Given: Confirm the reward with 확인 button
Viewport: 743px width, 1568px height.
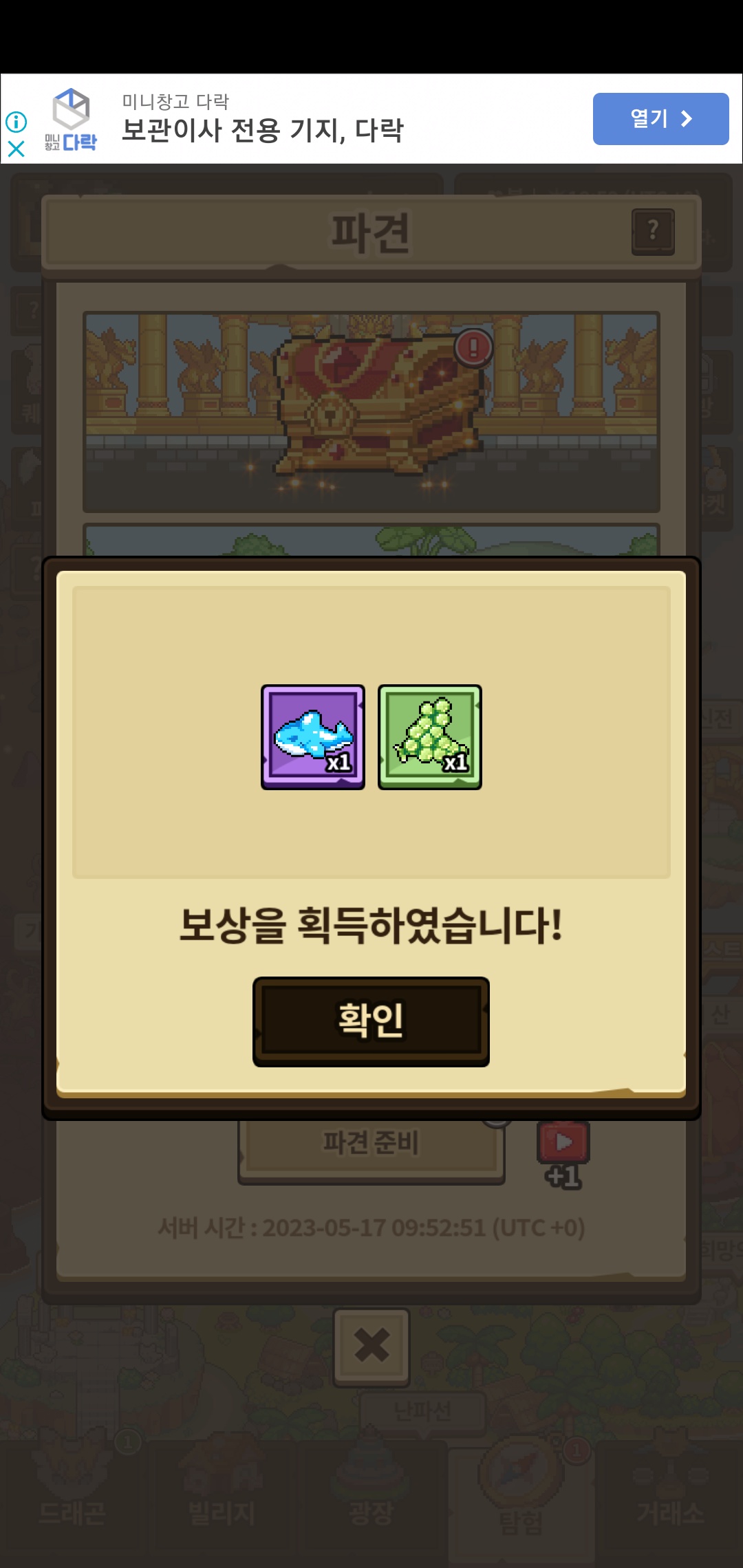Looking at the screenshot, I should [371, 1021].
